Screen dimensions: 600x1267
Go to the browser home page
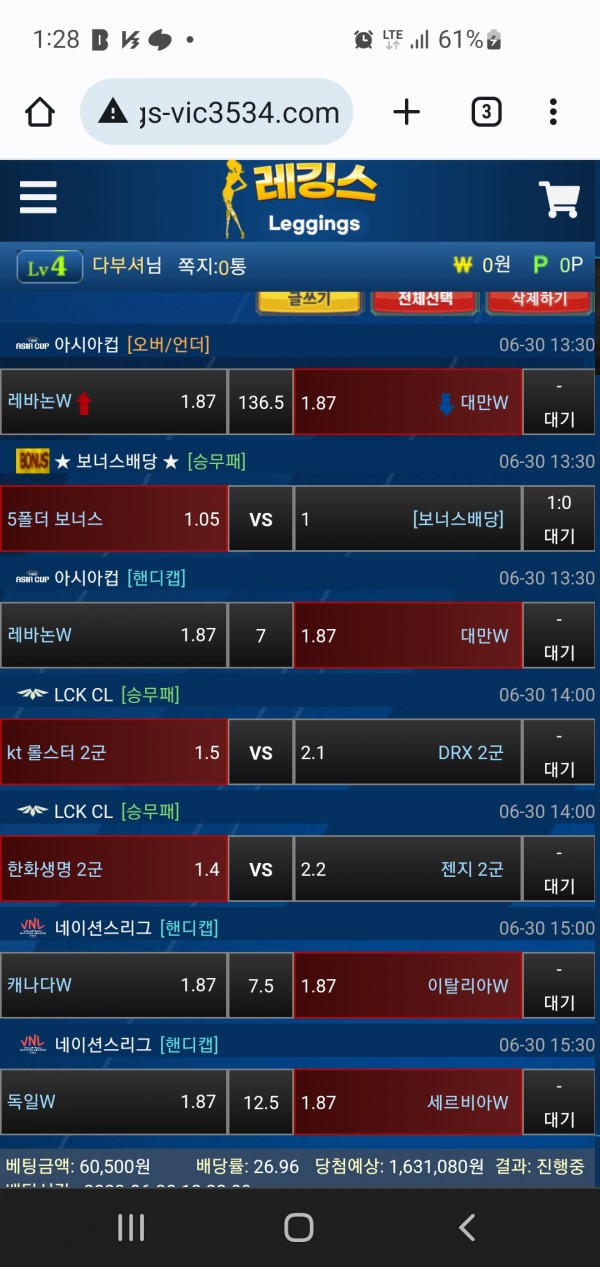click(40, 113)
